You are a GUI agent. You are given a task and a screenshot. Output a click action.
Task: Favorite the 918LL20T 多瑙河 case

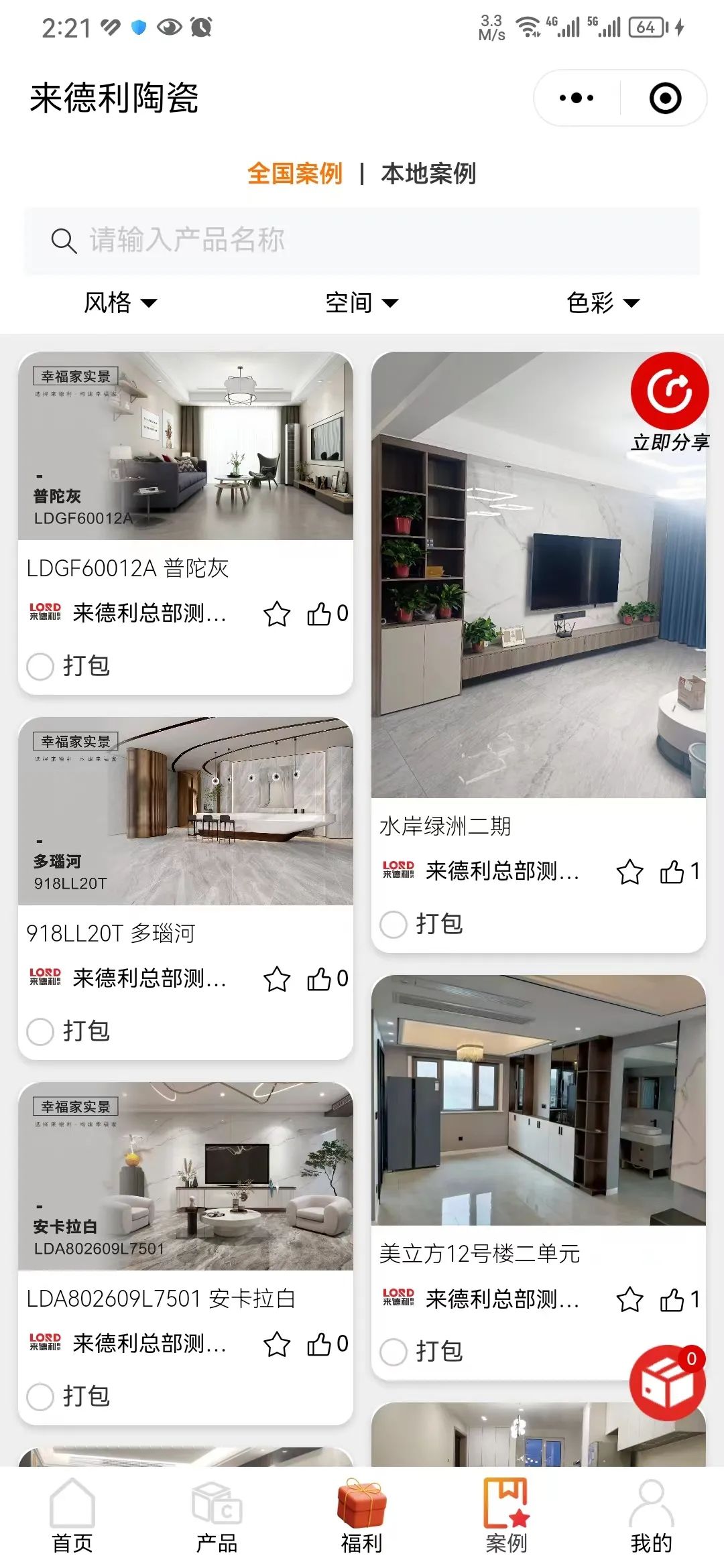[x=277, y=979]
